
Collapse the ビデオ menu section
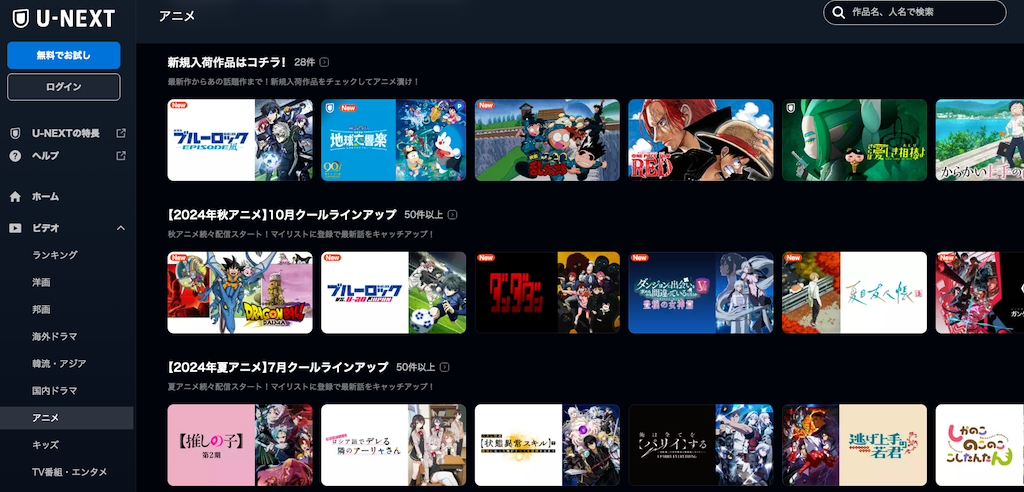pyautogui.click(x=121, y=229)
